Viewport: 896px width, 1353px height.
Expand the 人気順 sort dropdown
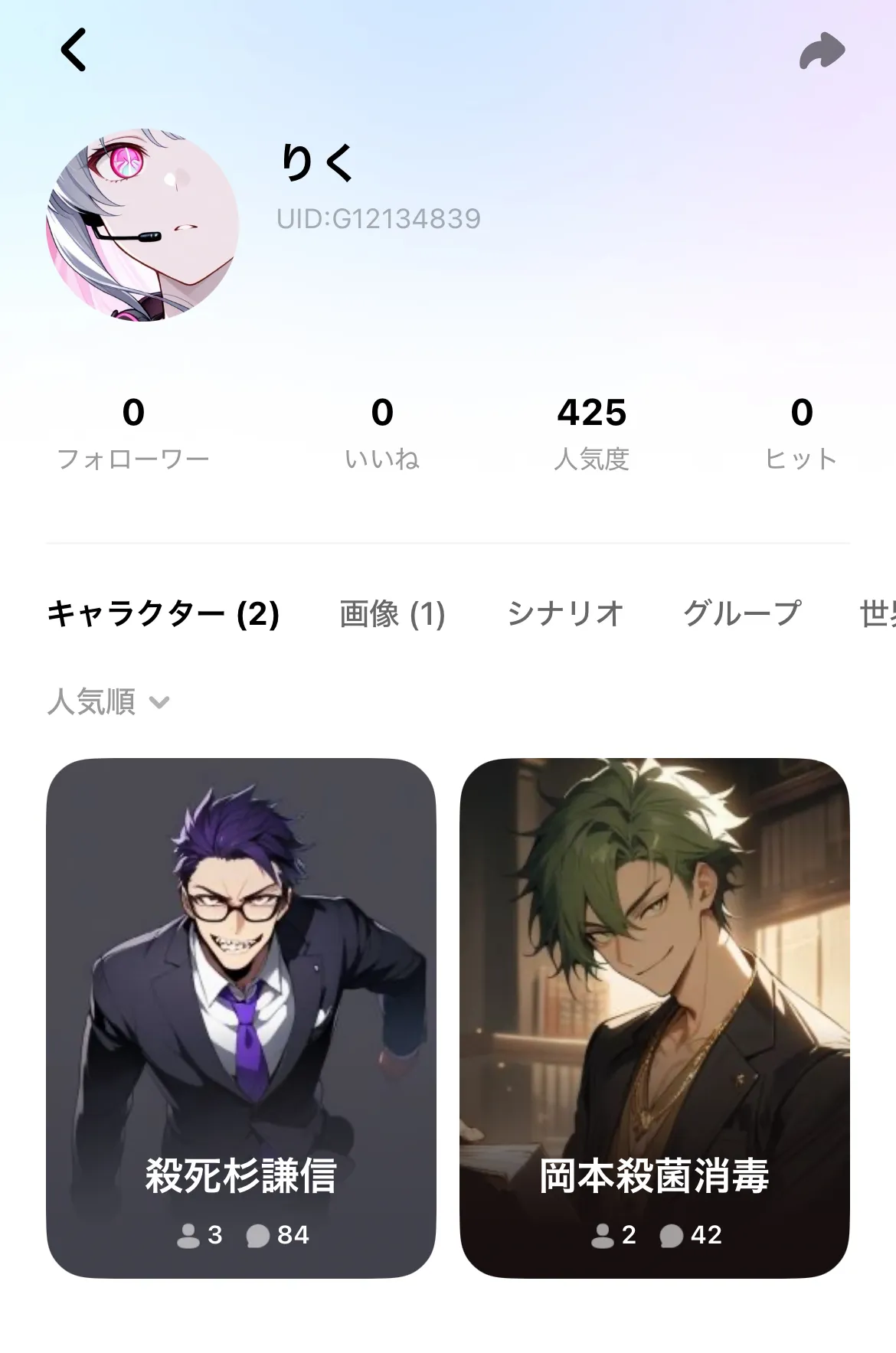pos(108,701)
